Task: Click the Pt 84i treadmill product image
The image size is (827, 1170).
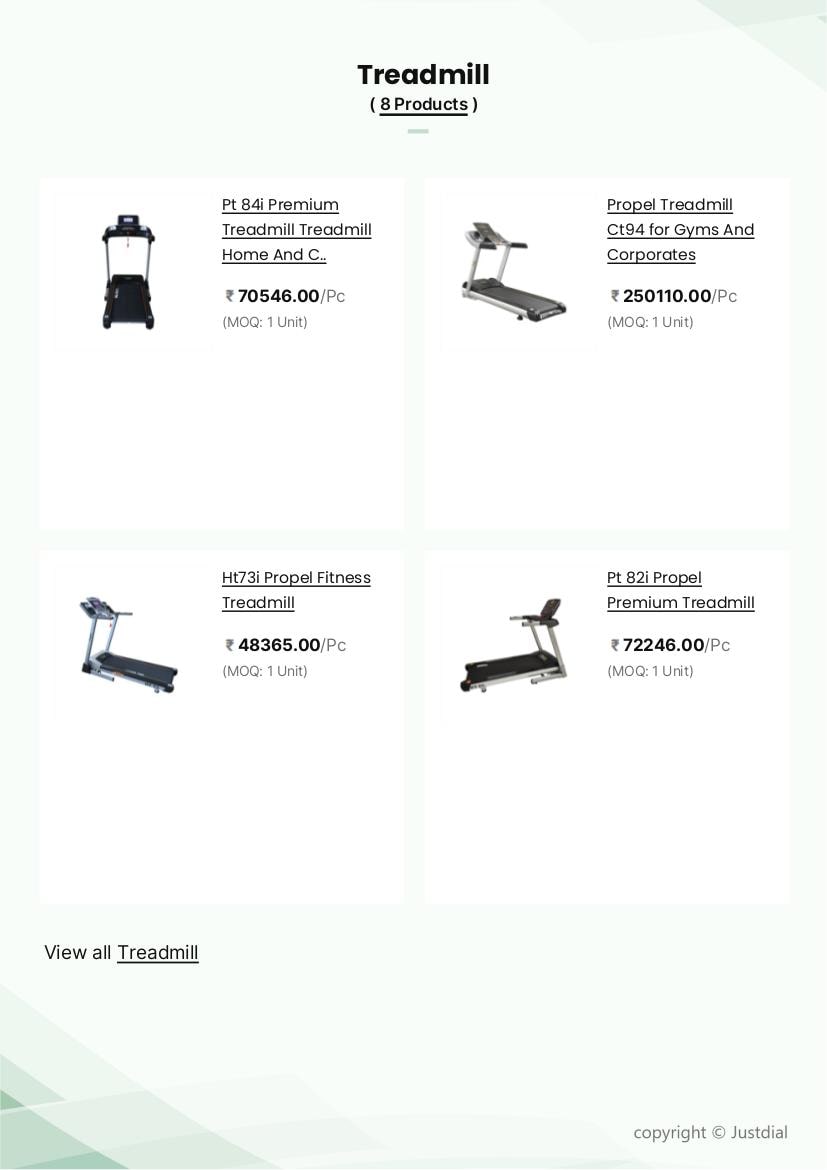Action: 128,270
